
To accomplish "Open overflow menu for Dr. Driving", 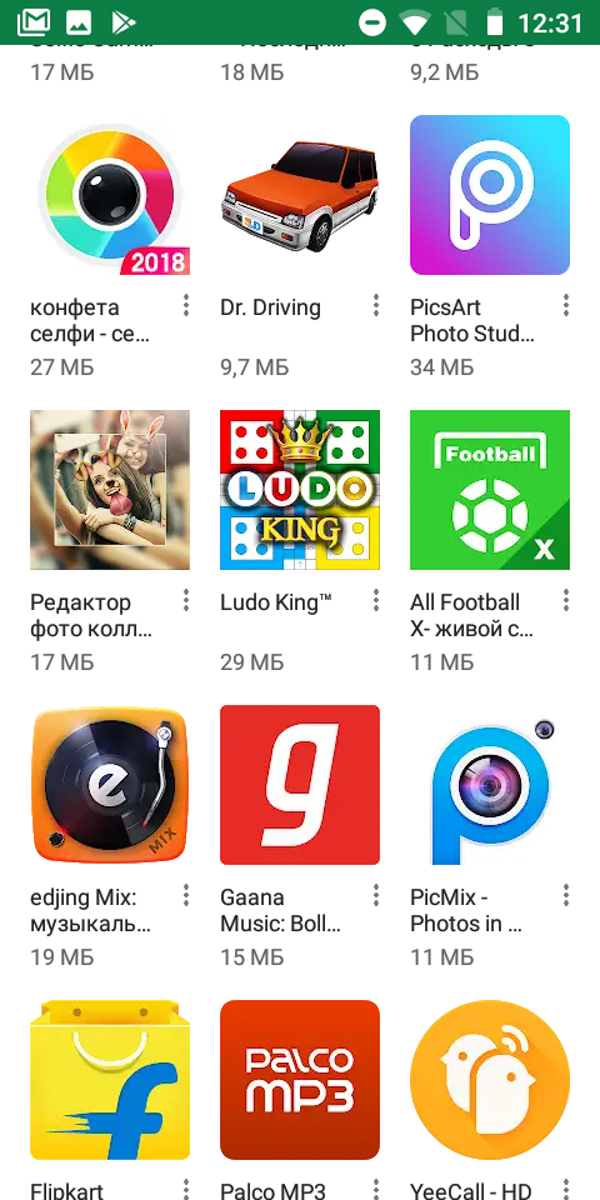I will (x=376, y=305).
